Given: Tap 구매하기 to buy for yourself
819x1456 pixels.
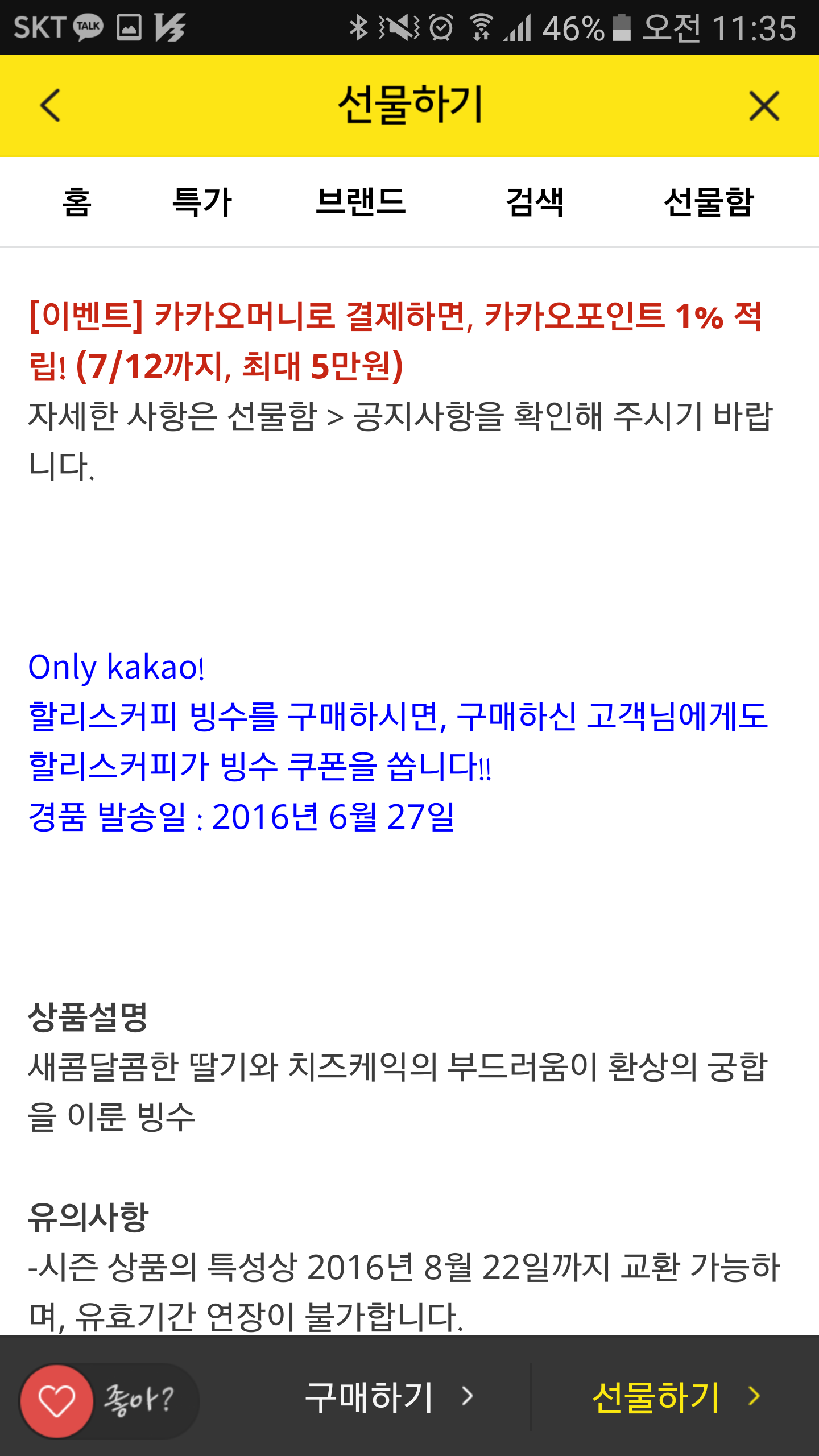Looking at the screenshot, I should [x=389, y=1397].
